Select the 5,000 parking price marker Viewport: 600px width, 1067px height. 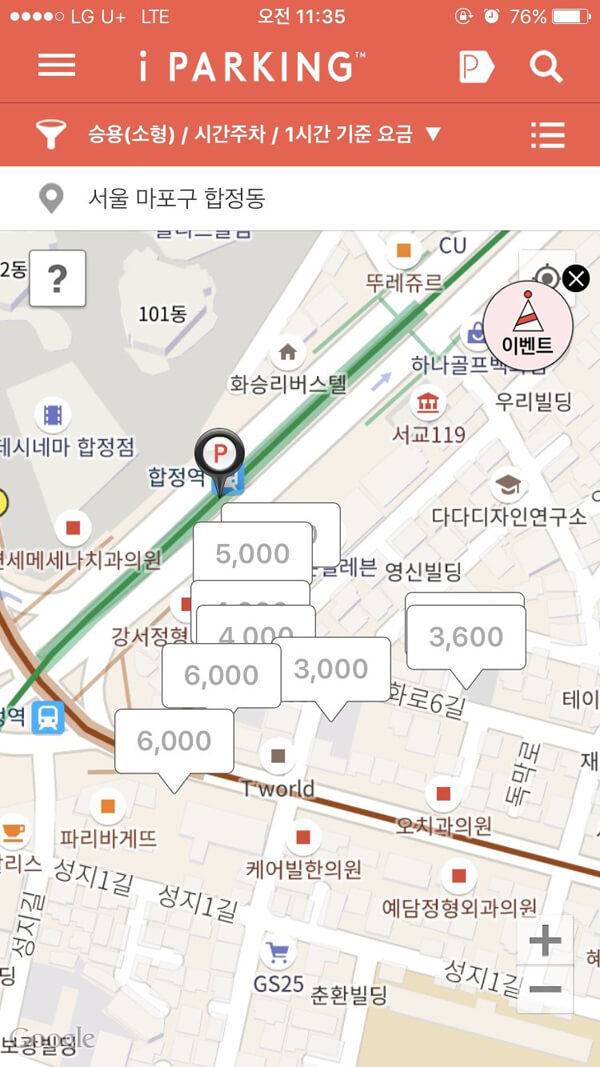tap(252, 552)
